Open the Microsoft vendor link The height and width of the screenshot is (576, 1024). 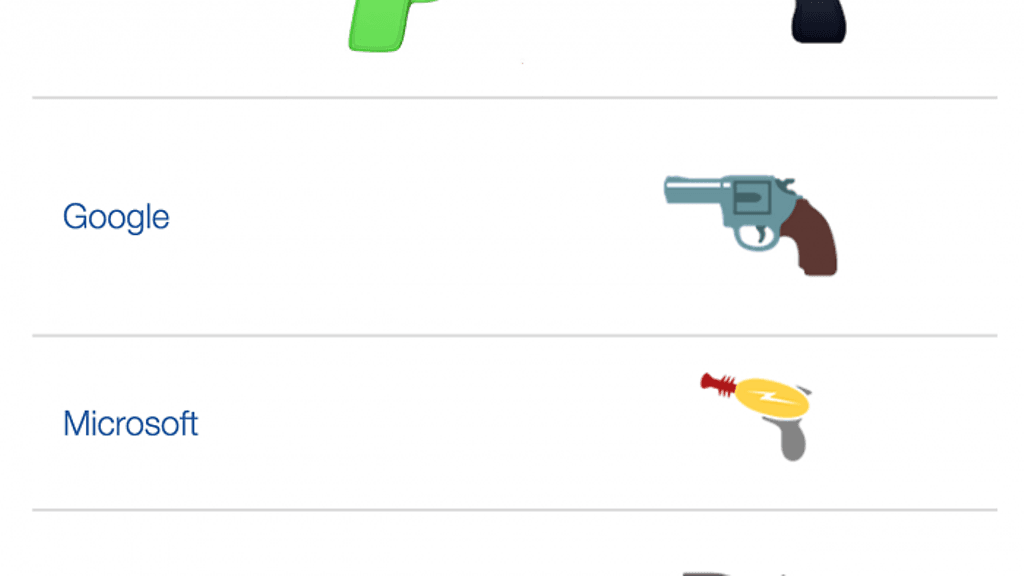point(130,424)
